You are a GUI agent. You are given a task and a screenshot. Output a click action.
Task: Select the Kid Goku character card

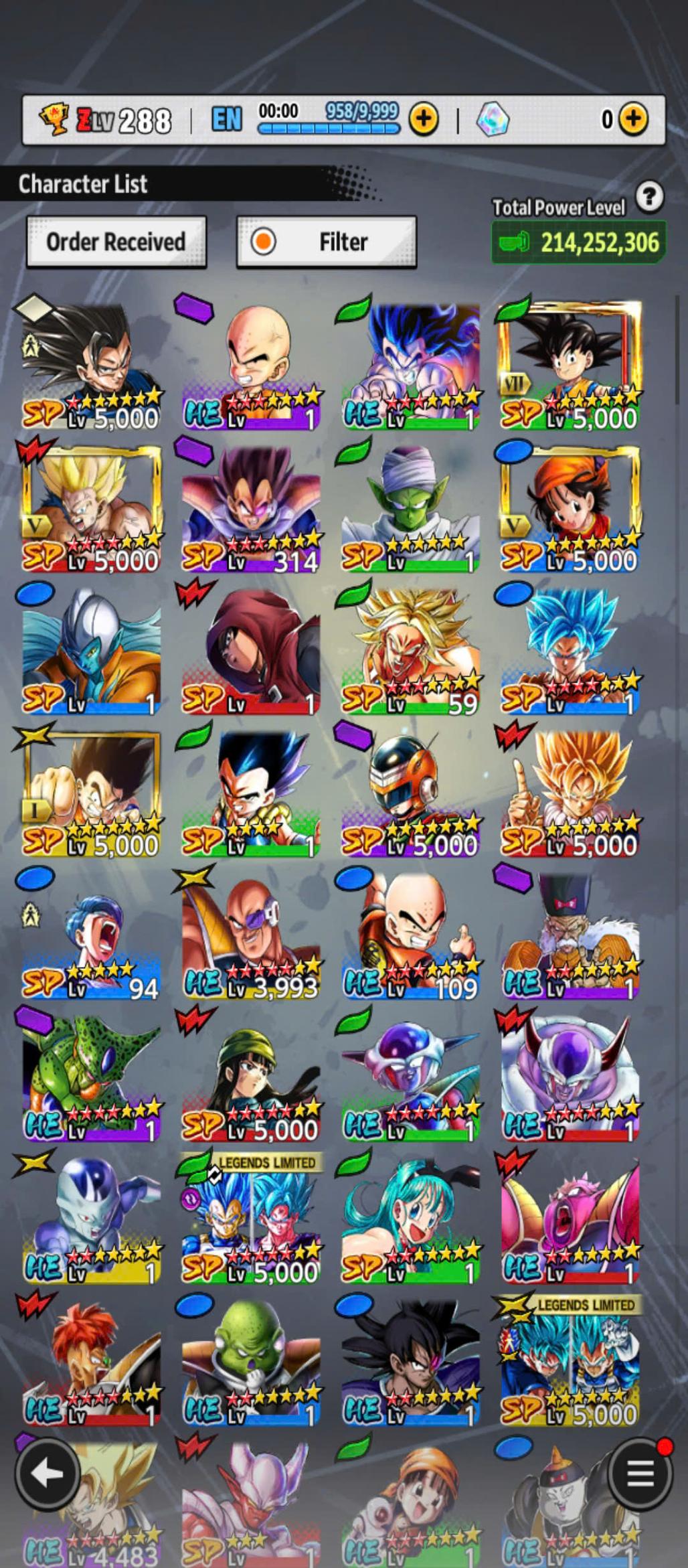coord(570,365)
